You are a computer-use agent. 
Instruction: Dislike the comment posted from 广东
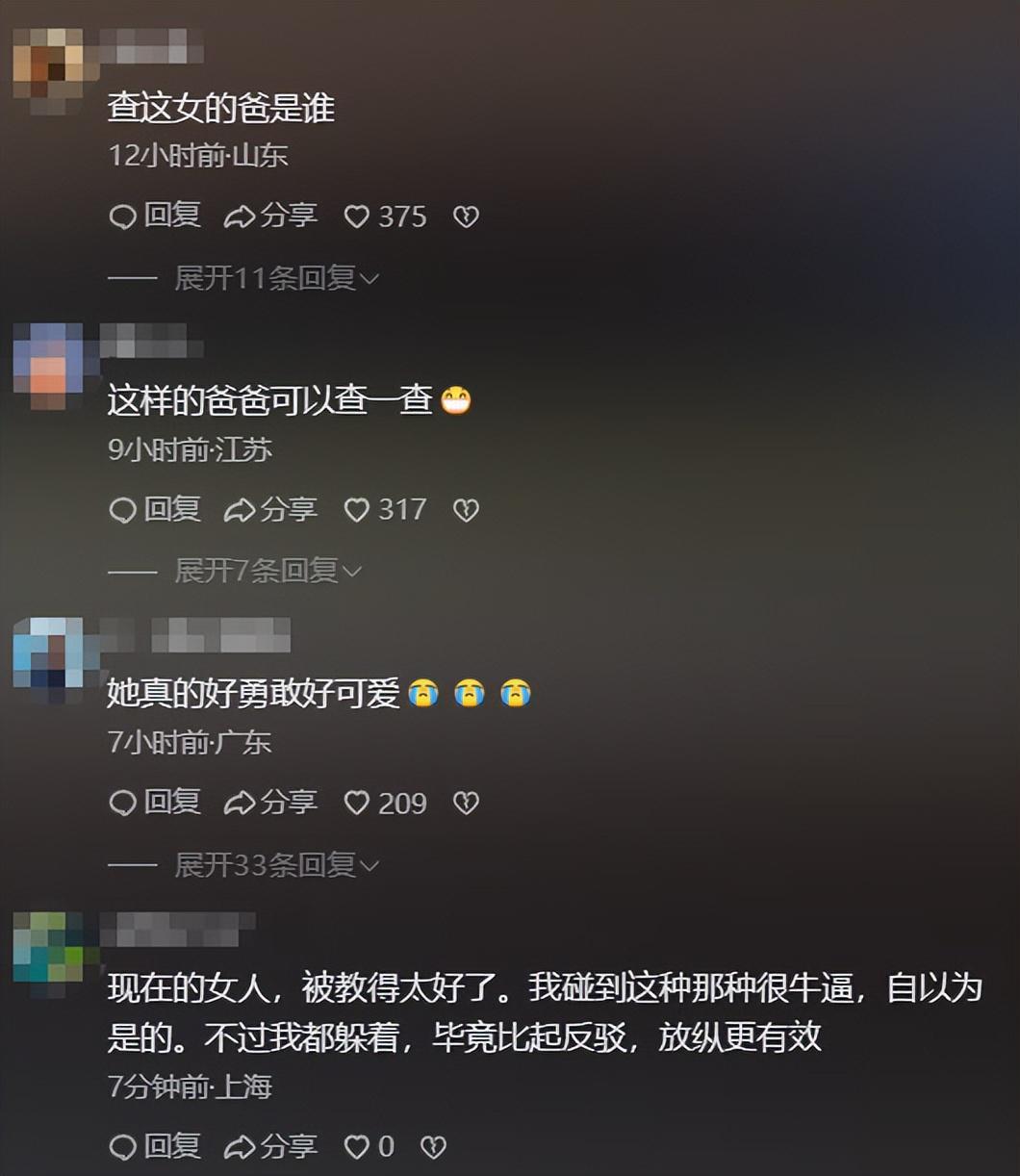point(466,803)
